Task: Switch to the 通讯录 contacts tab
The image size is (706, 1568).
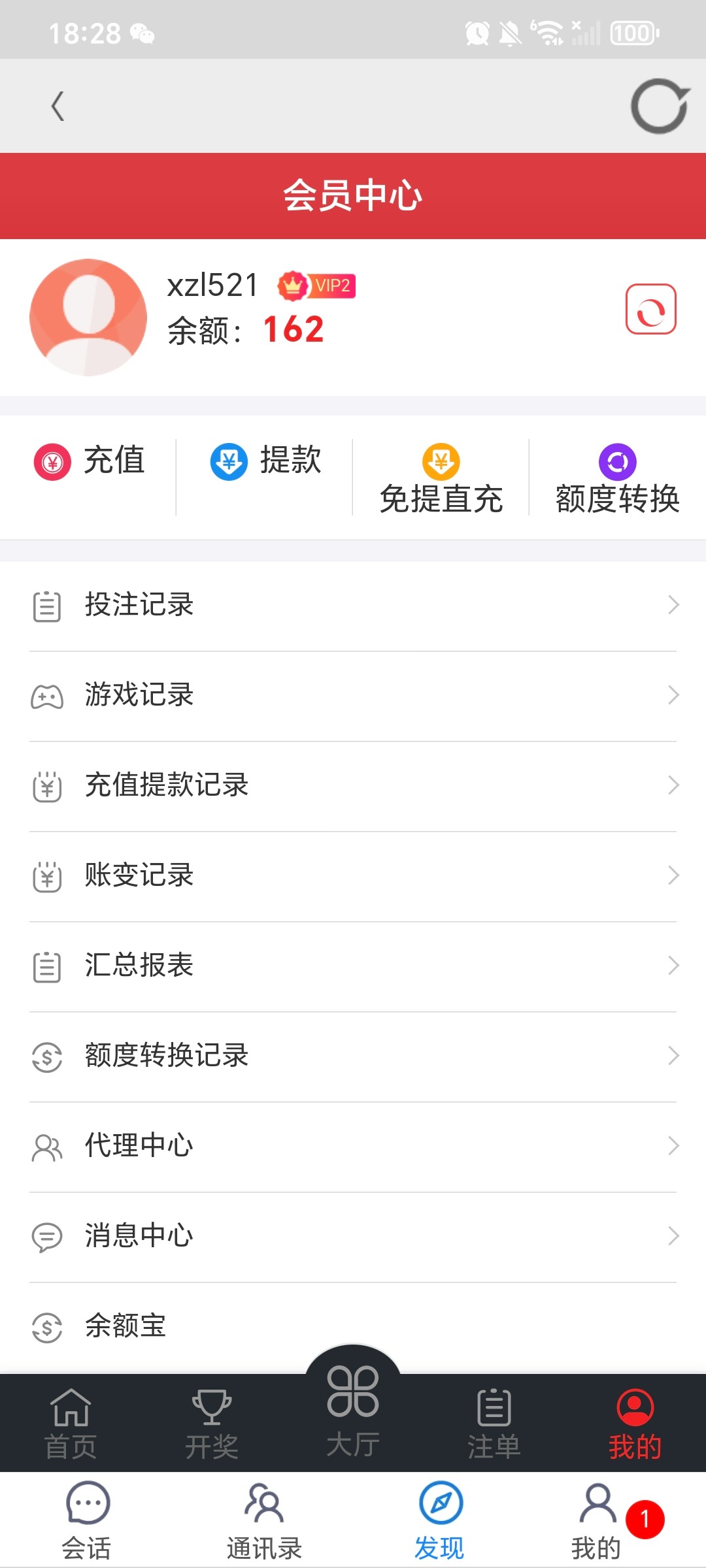Action: (x=264, y=1521)
